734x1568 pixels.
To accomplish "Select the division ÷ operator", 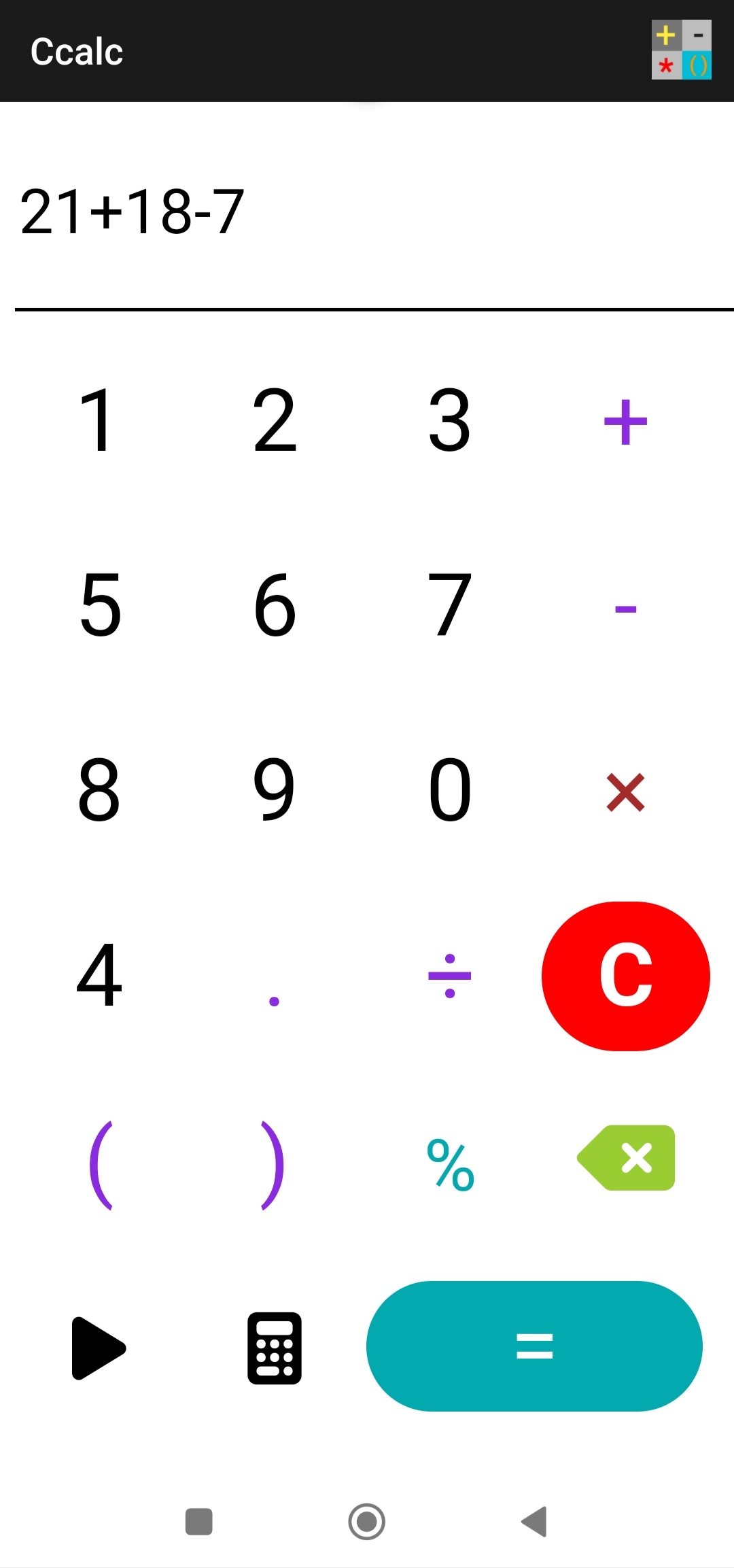I will pos(450,975).
